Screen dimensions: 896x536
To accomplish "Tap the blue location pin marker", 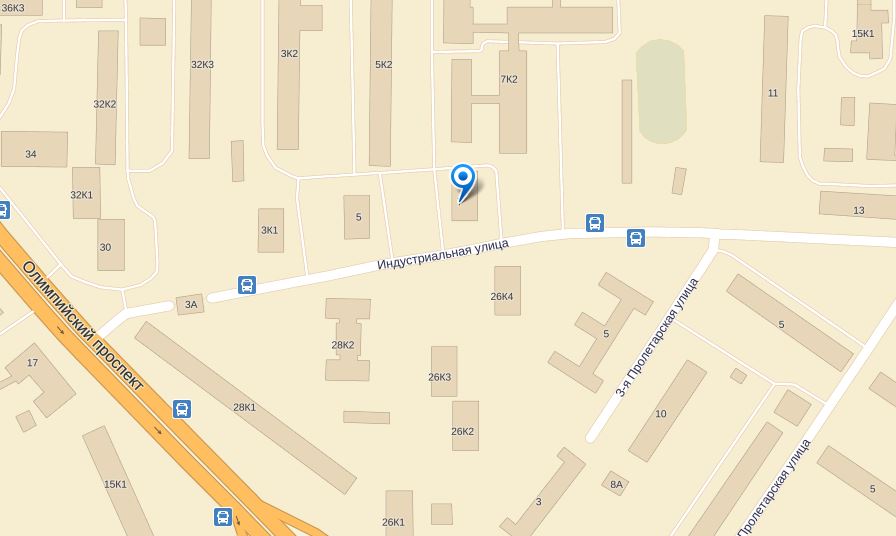I will [x=463, y=180].
